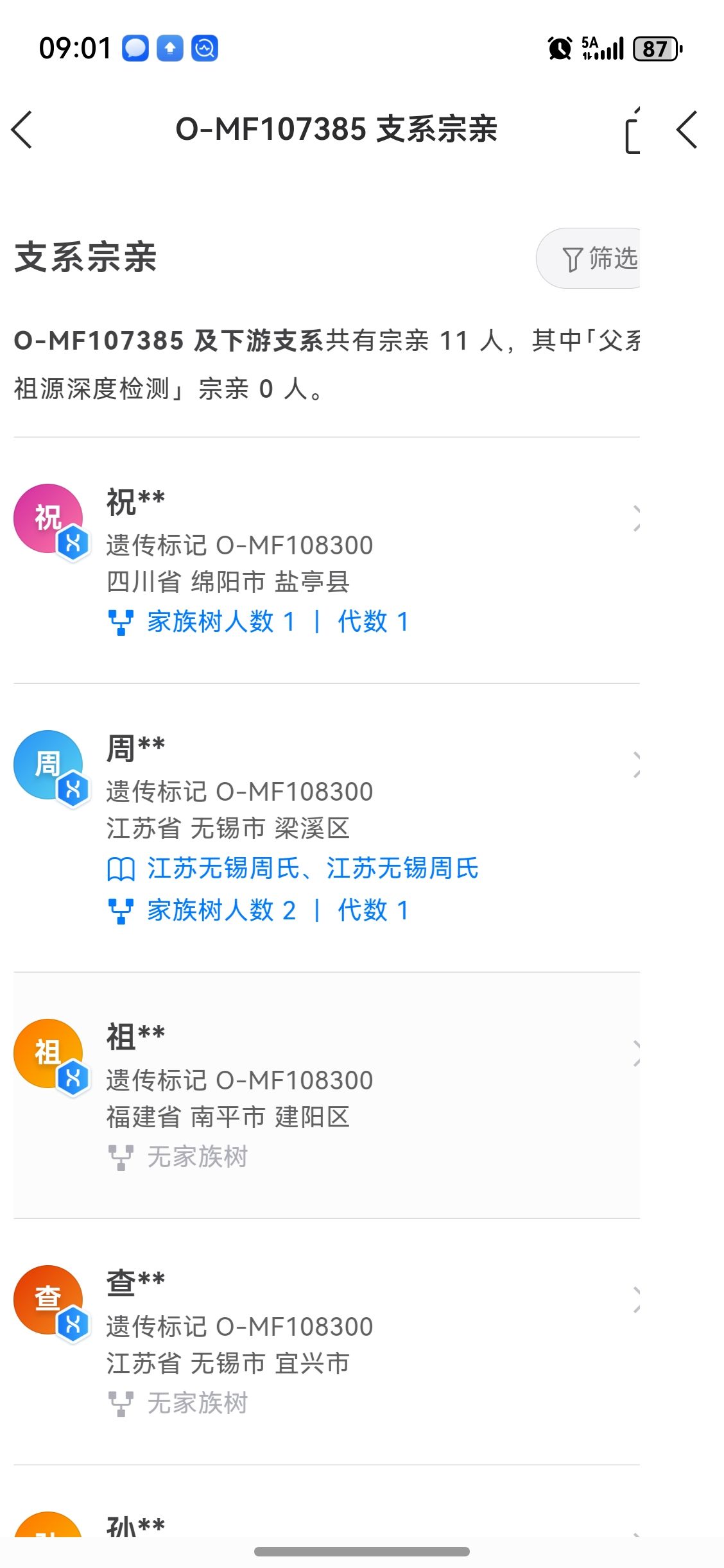Go back from the 支系宗亲 page

(x=22, y=130)
